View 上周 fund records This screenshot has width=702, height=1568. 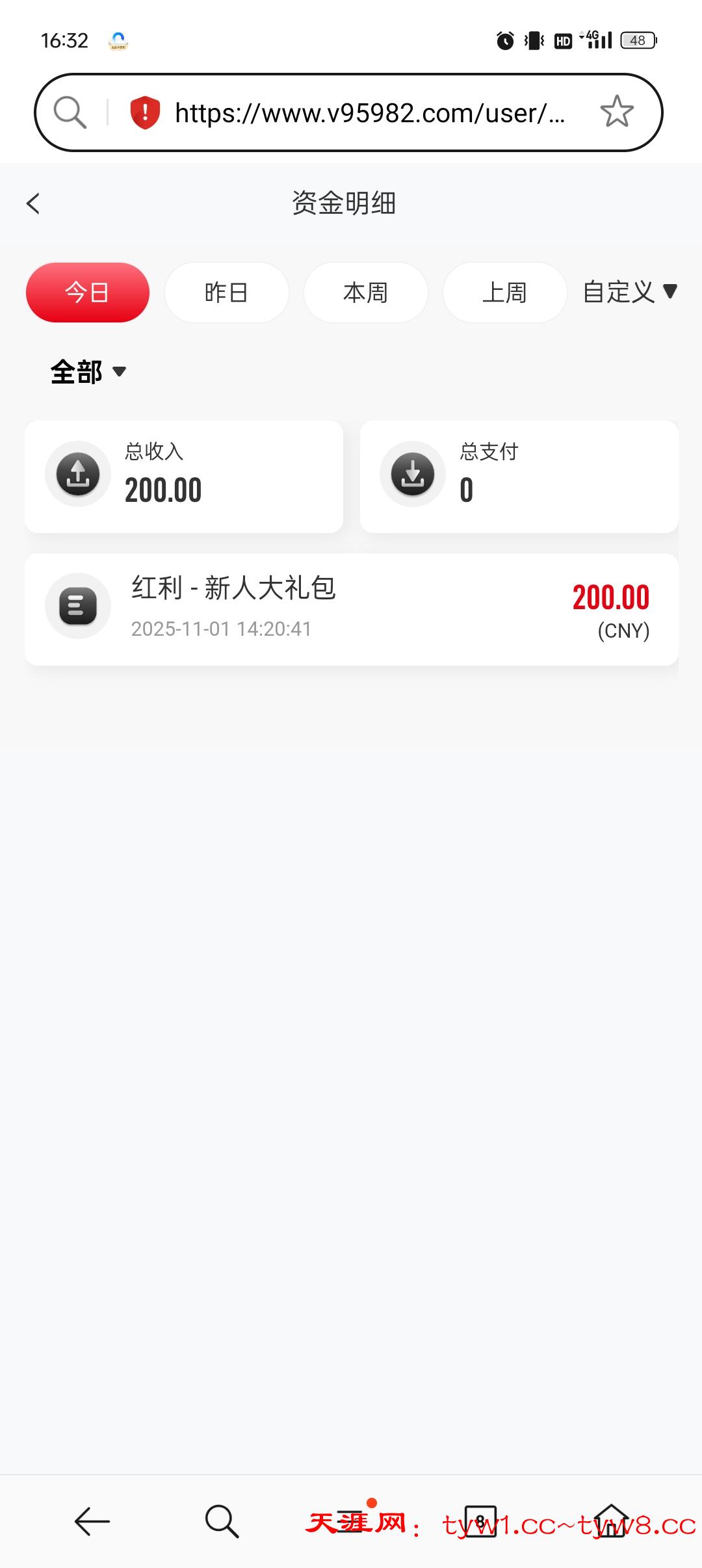504,293
